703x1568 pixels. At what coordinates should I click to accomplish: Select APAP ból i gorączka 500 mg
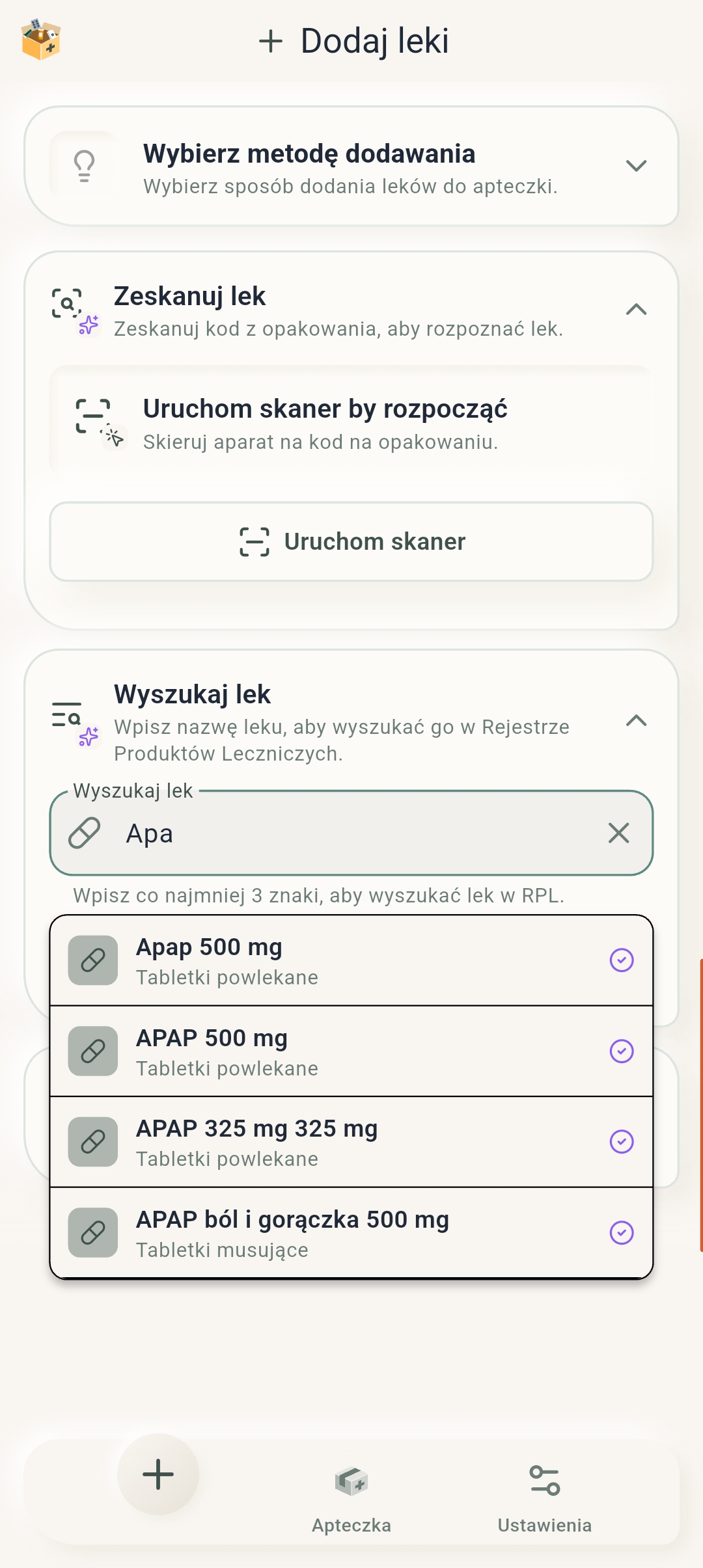(x=351, y=1233)
